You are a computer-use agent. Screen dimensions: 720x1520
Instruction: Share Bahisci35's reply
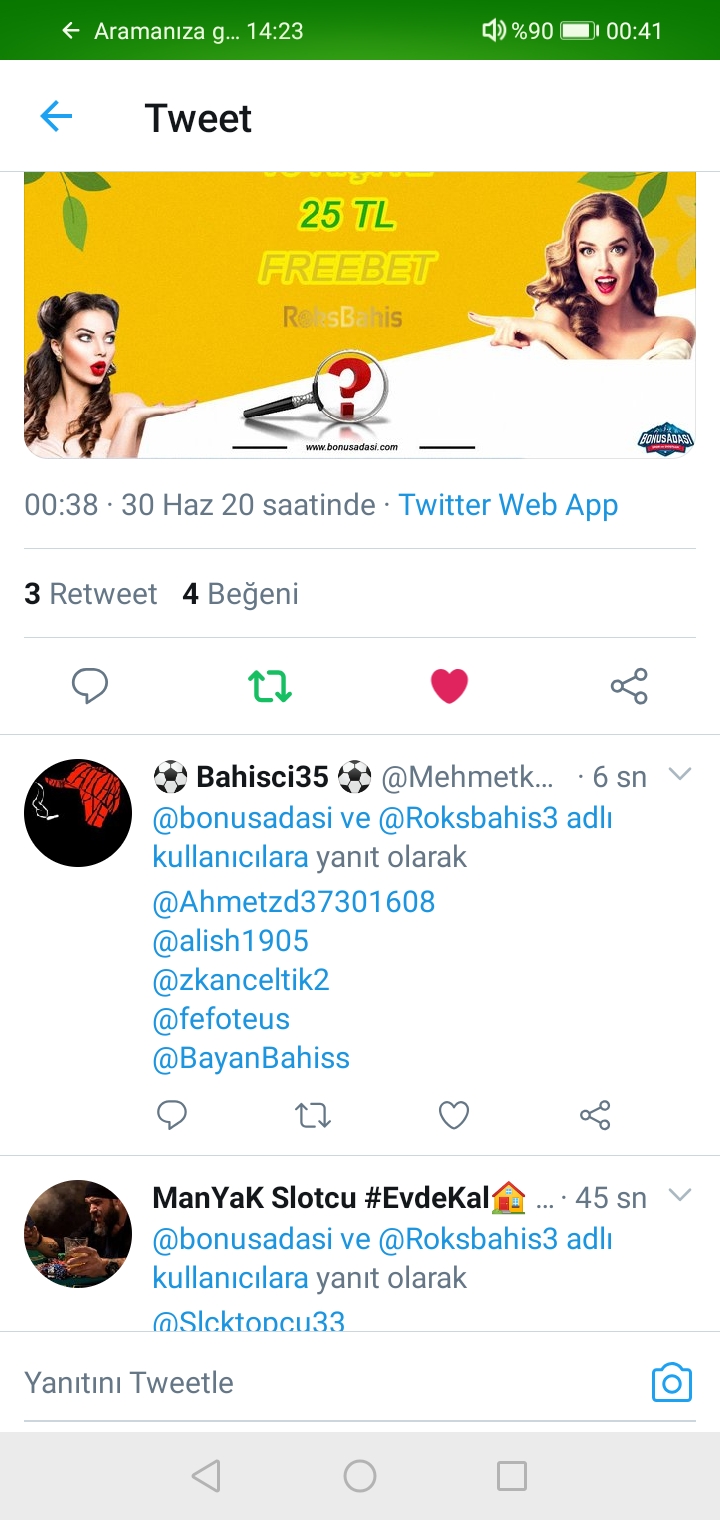click(595, 1115)
